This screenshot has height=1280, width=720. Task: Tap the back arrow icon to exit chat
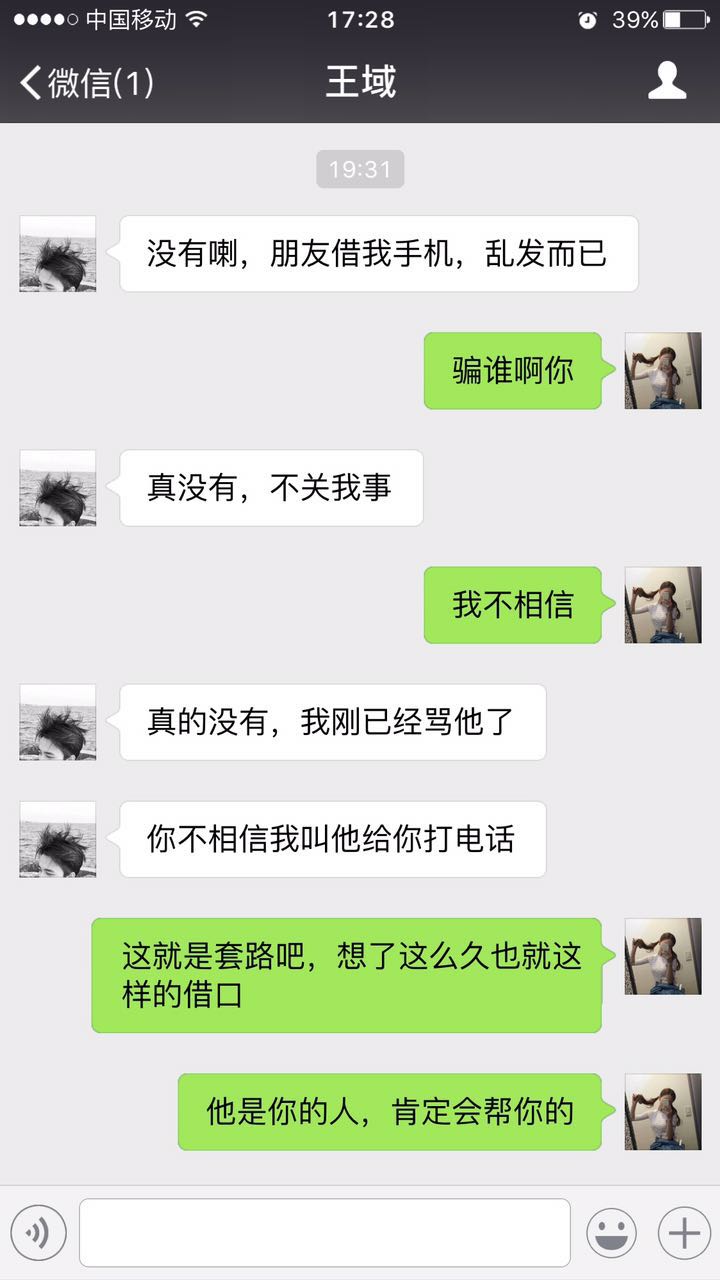pos(28,80)
